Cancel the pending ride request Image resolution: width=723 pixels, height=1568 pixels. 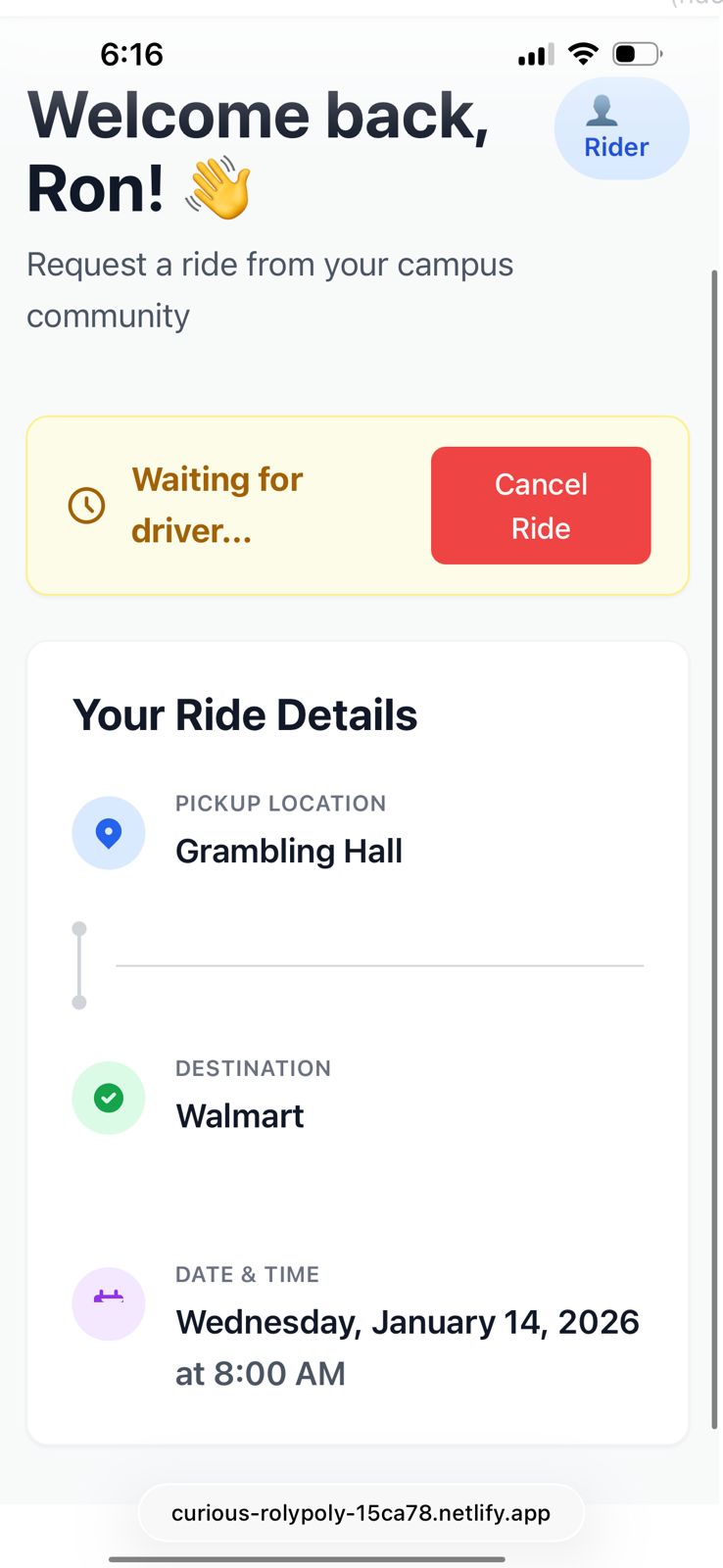coord(541,506)
